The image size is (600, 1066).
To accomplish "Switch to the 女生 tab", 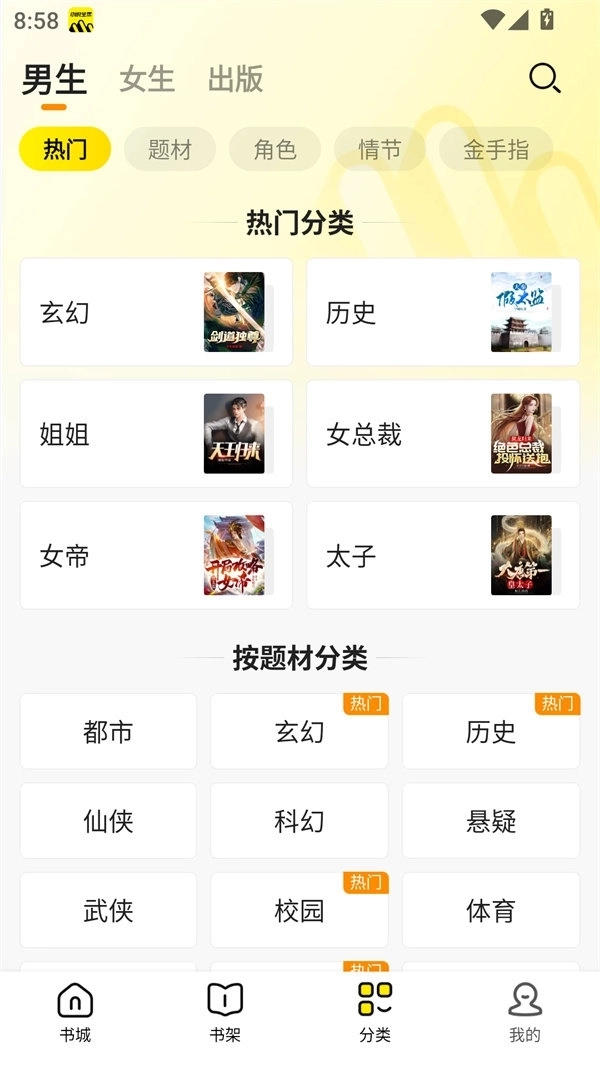I will point(147,79).
